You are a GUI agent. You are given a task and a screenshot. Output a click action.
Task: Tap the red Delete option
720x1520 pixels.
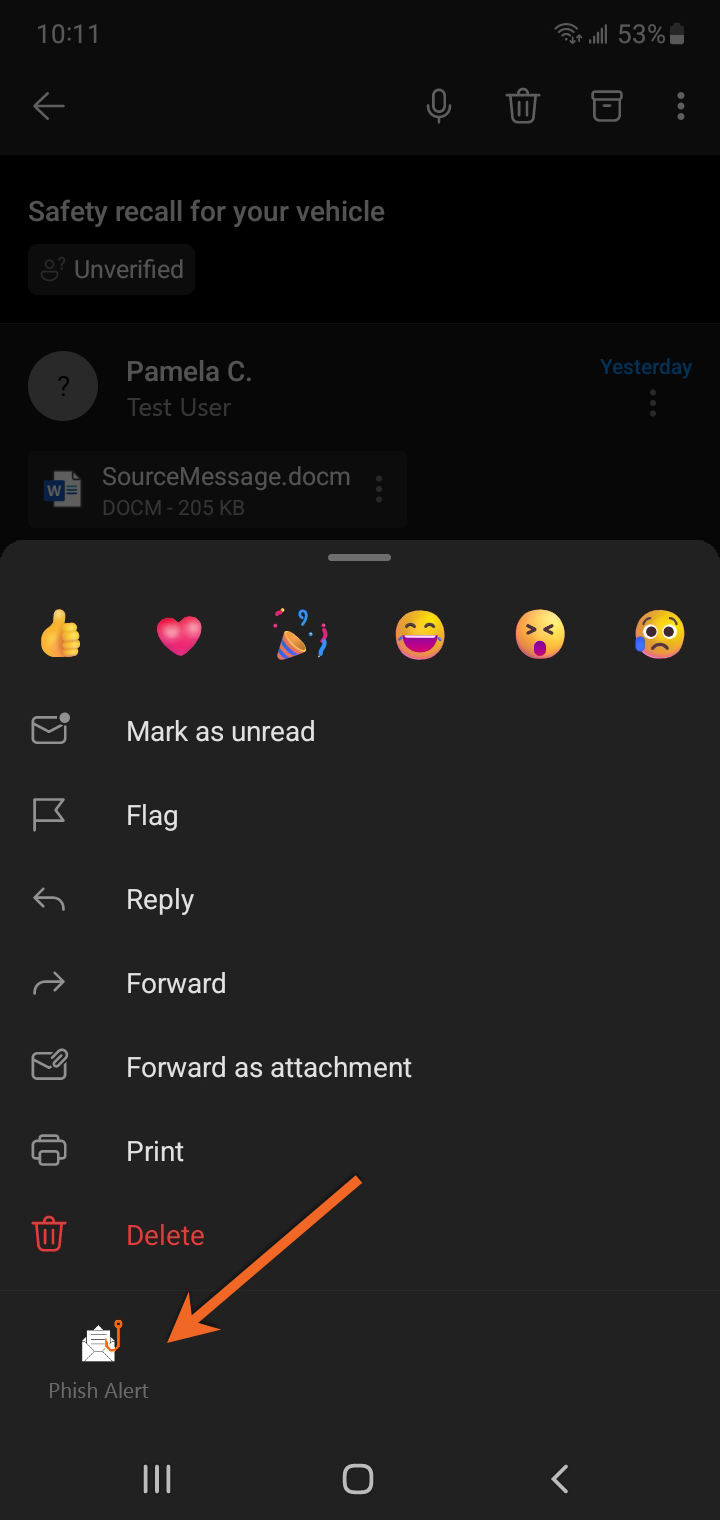tap(165, 1235)
